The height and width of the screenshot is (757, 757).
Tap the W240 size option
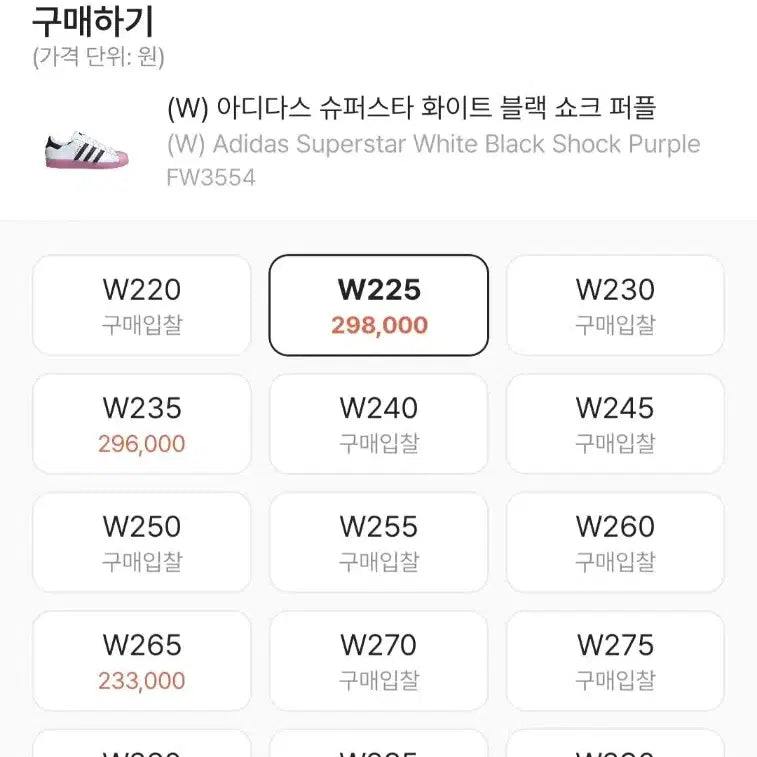(x=379, y=424)
